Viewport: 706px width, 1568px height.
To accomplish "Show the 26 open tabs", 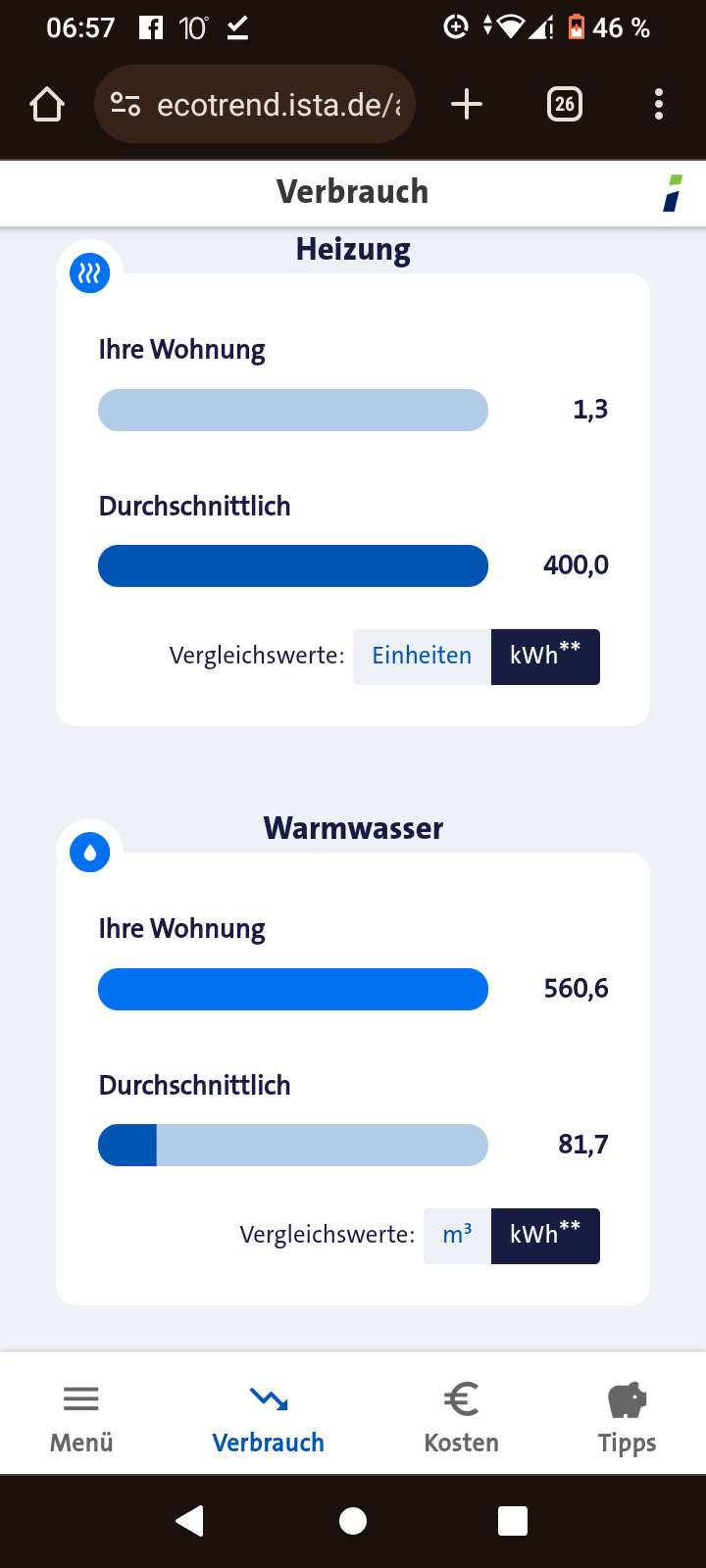I will pyautogui.click(x=564, y=105).
